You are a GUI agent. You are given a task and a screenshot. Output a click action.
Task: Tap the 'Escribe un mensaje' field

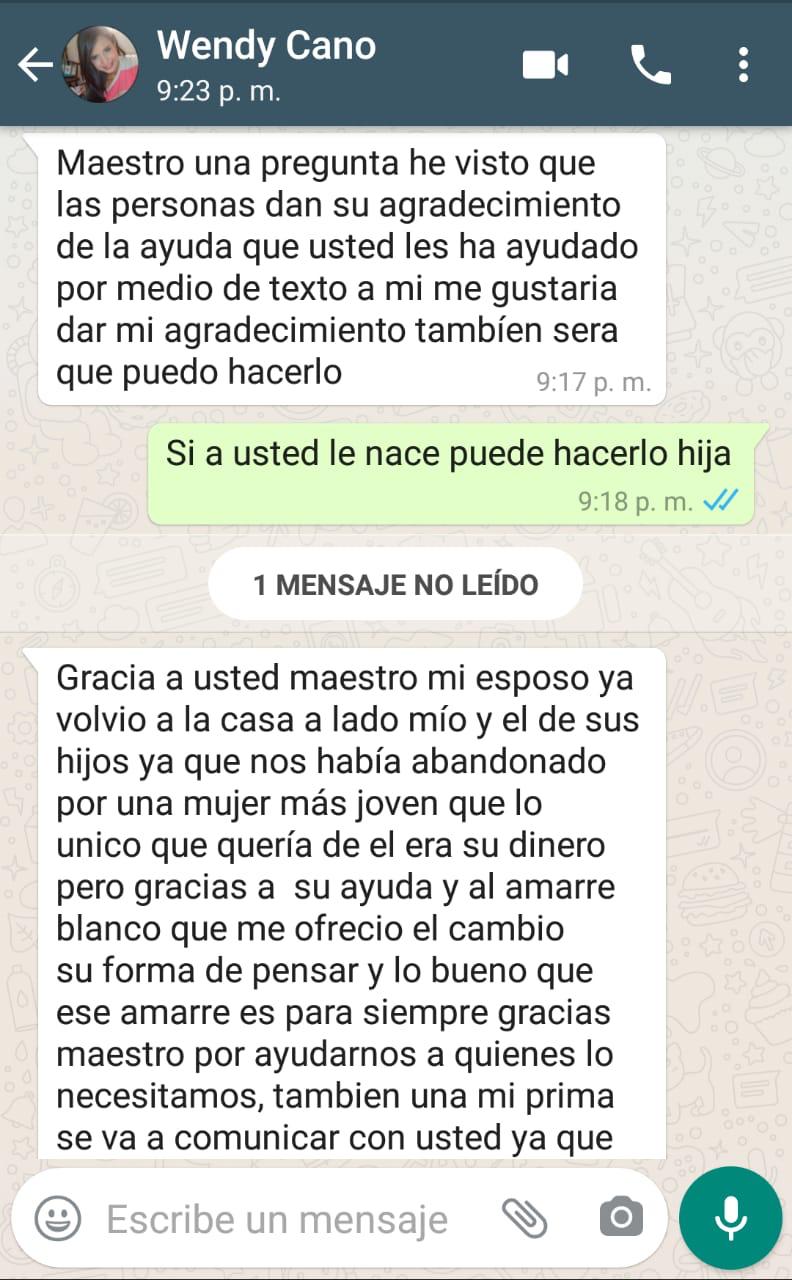[277, 1219]
